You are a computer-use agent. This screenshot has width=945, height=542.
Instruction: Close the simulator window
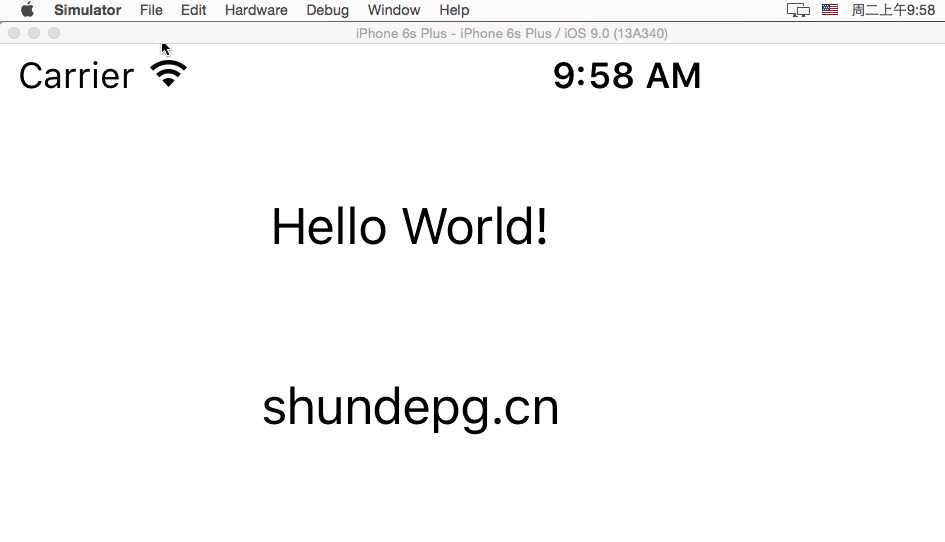pos(14,33)
